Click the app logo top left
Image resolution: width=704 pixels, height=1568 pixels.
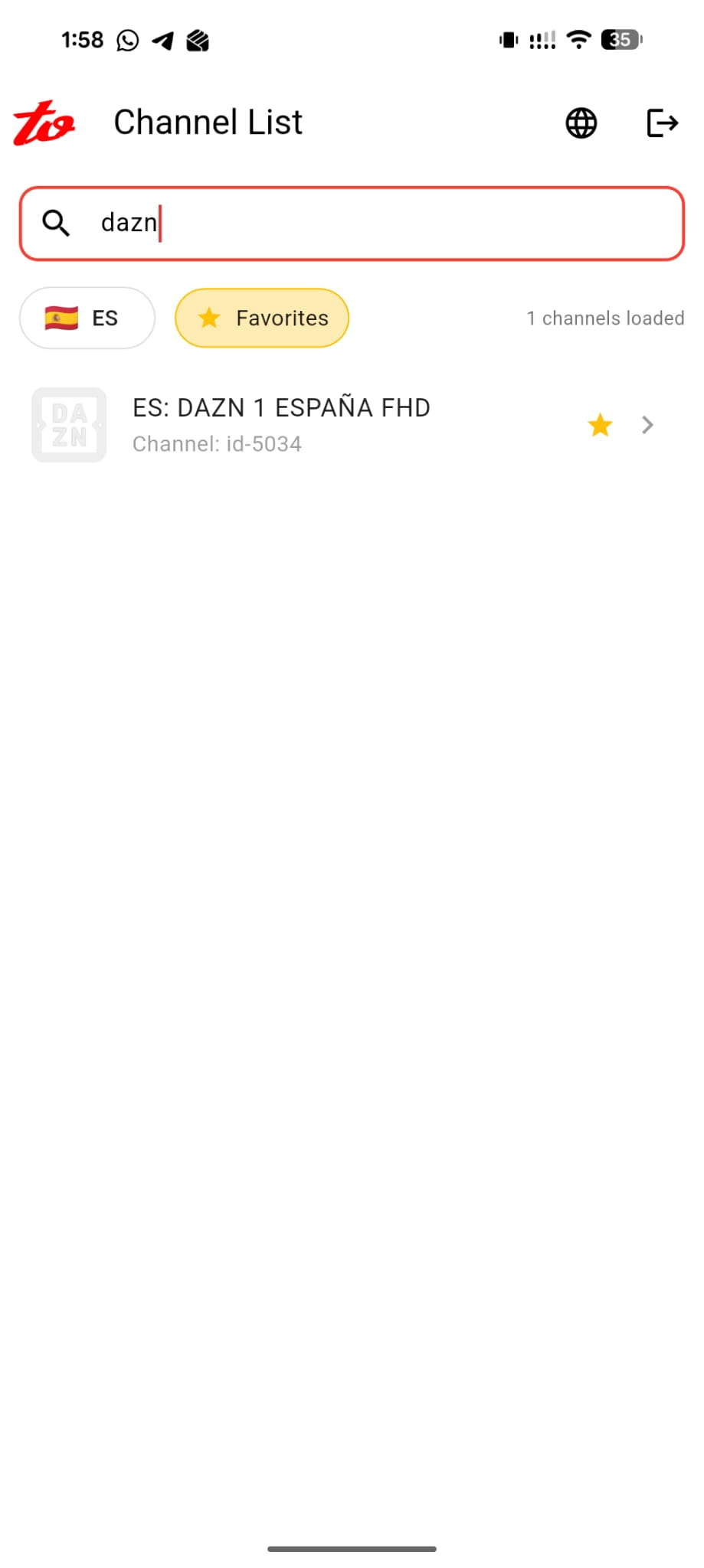click(42, 122)
